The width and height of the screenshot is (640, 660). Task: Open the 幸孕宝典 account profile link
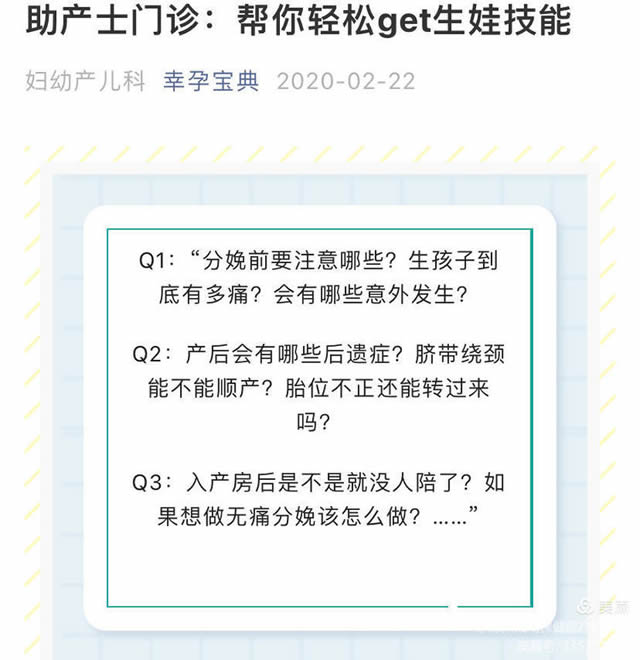(x=211, y=81)
